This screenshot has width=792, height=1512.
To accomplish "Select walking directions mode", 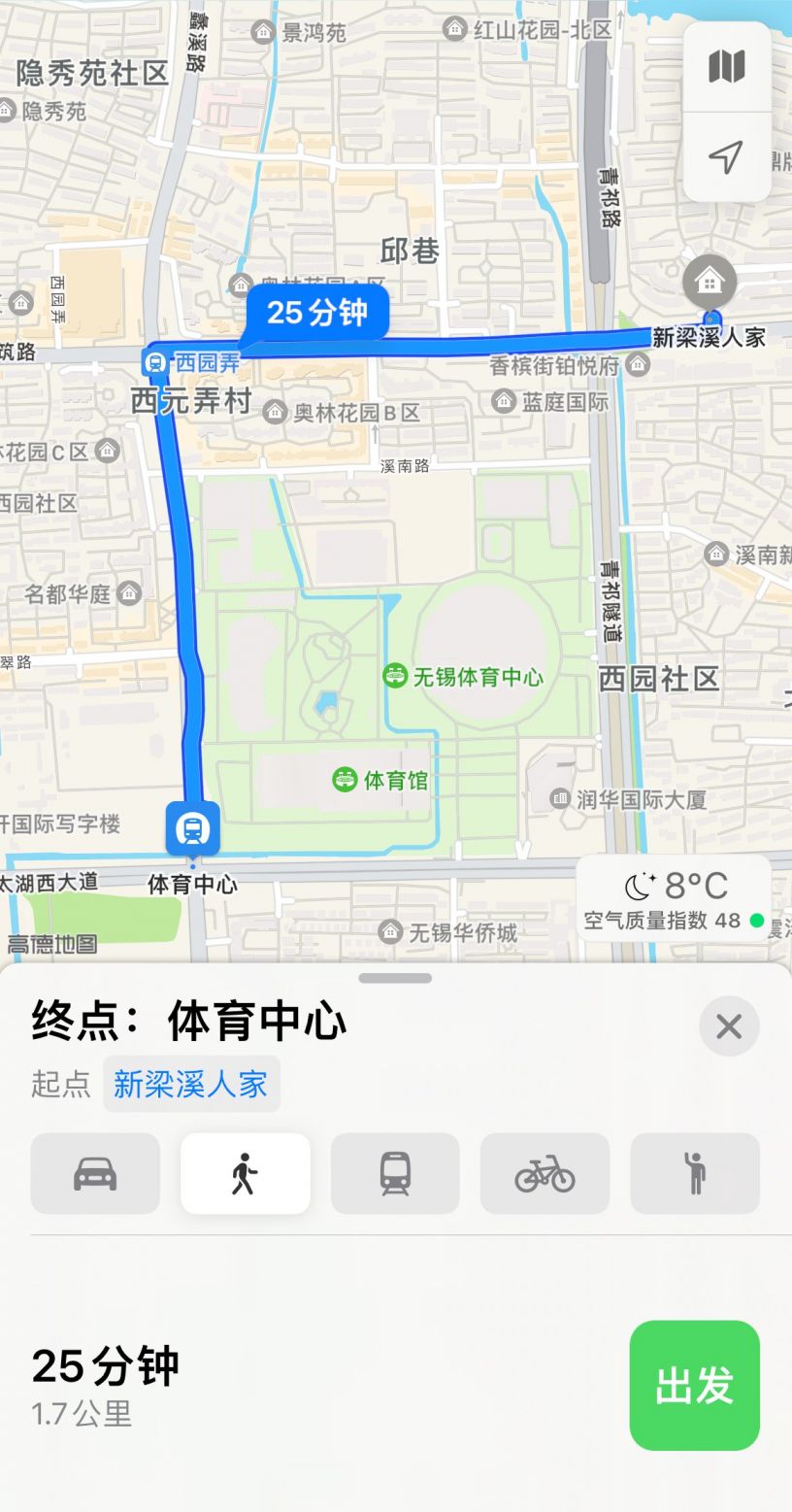I will pos(246,1173).
